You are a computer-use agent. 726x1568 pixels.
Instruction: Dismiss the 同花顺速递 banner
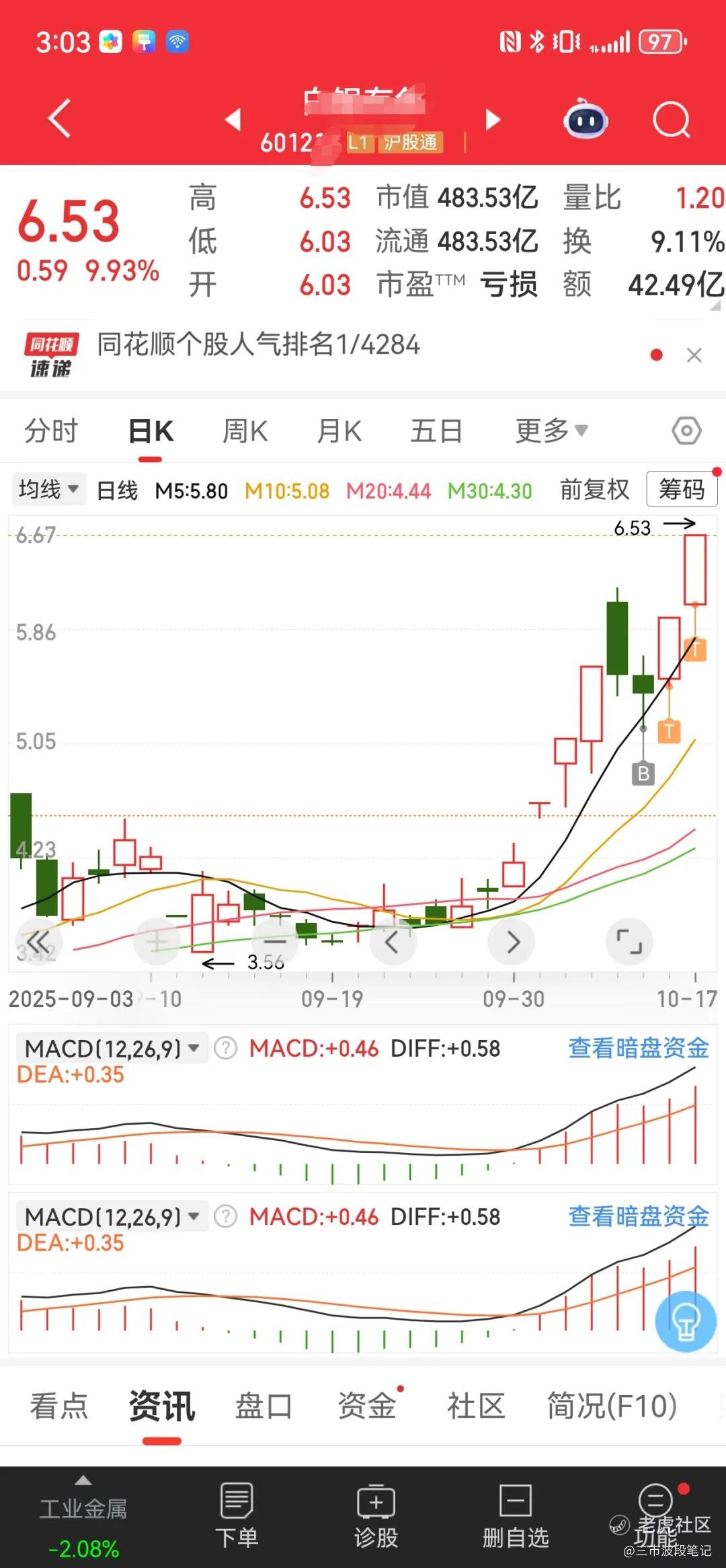[x=694, y=355]
